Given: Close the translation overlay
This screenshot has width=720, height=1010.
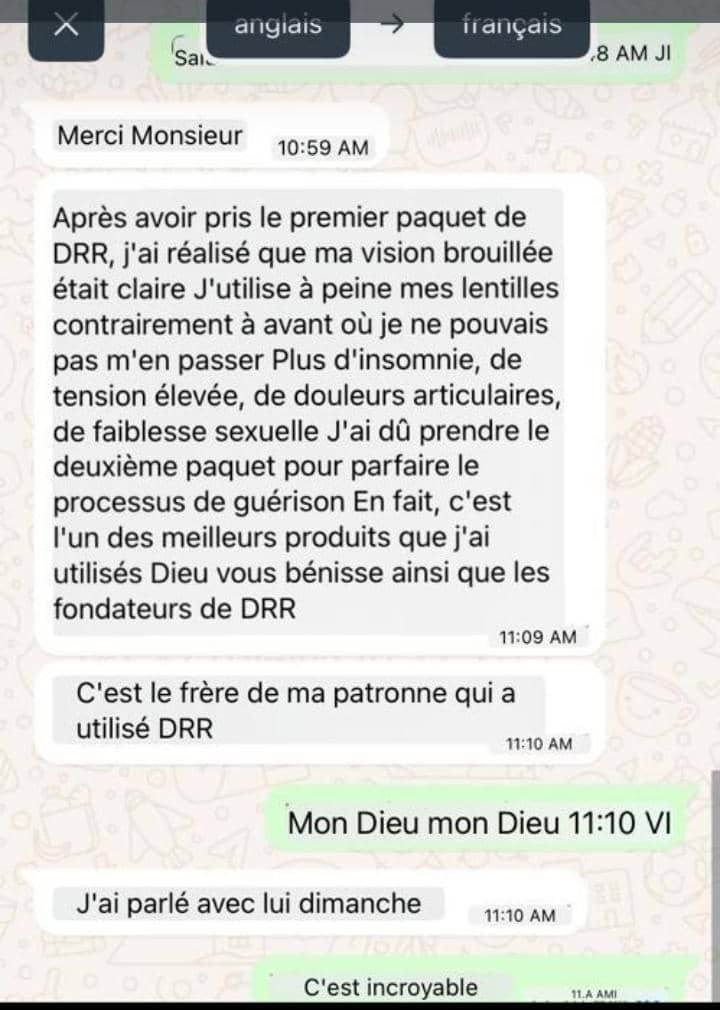Looking at the screenshot, I should tap(66, 27).
